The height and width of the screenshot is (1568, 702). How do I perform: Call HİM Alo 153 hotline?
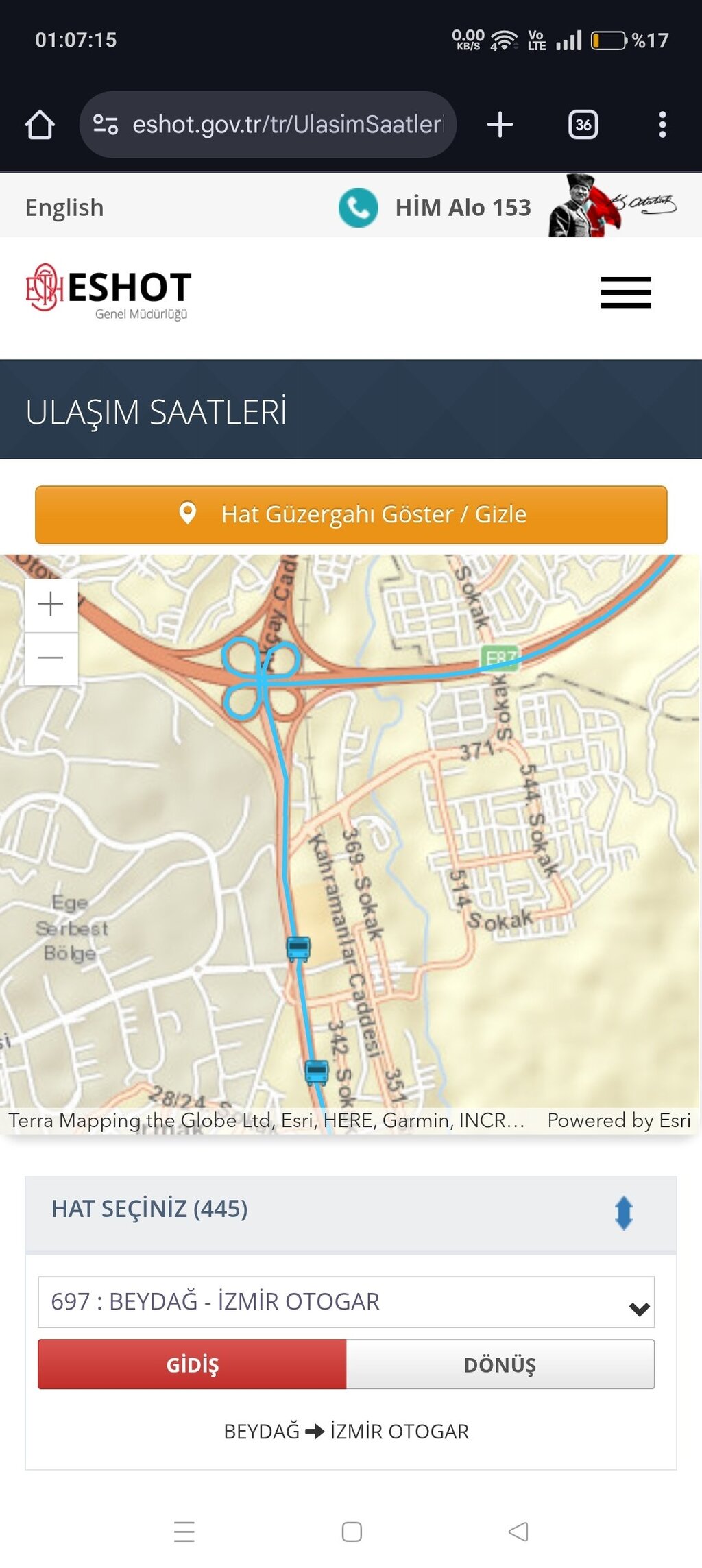tap(436, 207)
